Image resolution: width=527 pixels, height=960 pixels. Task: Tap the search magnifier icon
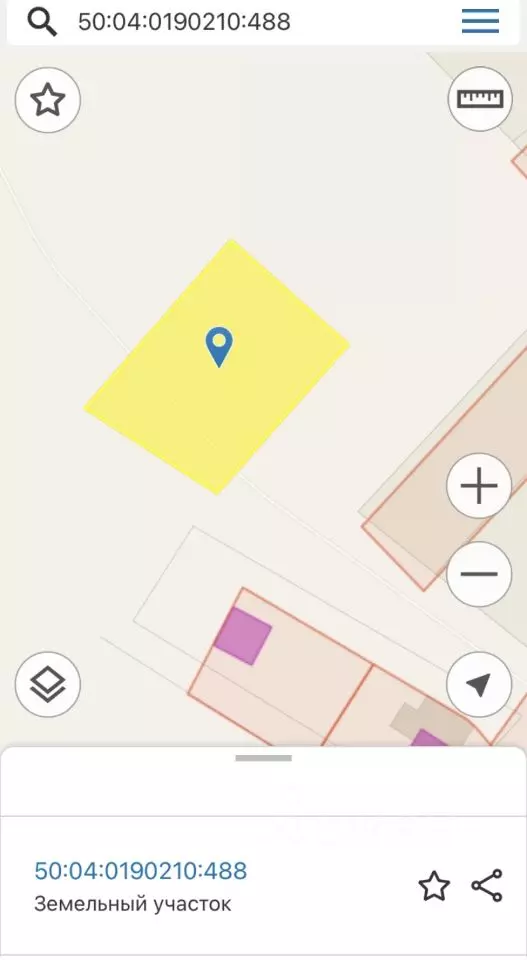pos(42,23)
